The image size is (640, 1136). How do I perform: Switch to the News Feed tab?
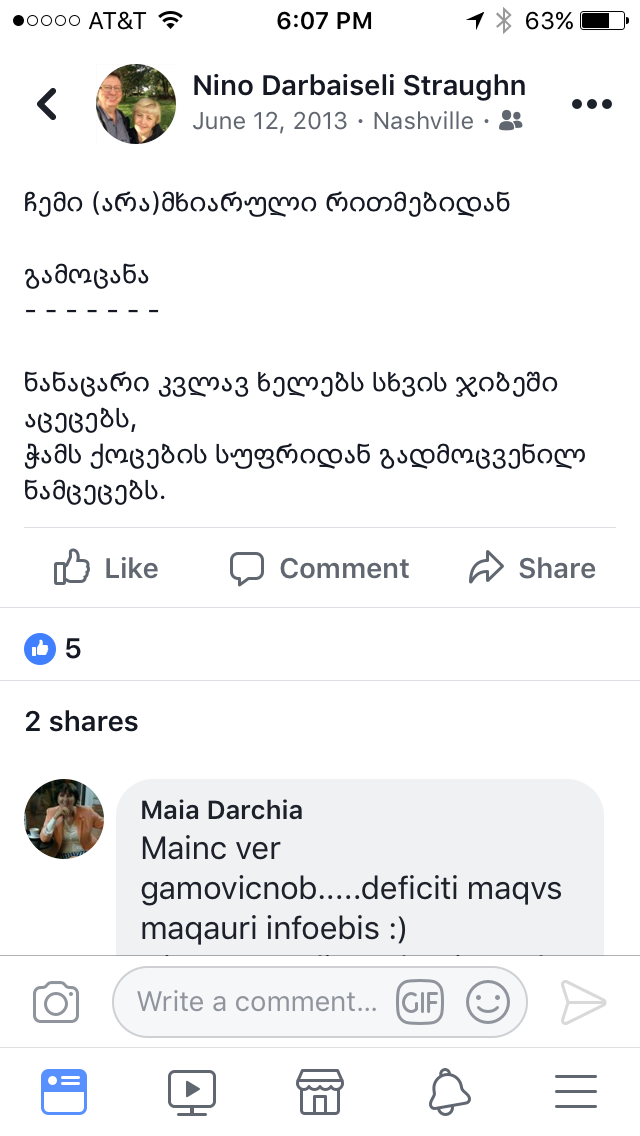(64, 1092)
